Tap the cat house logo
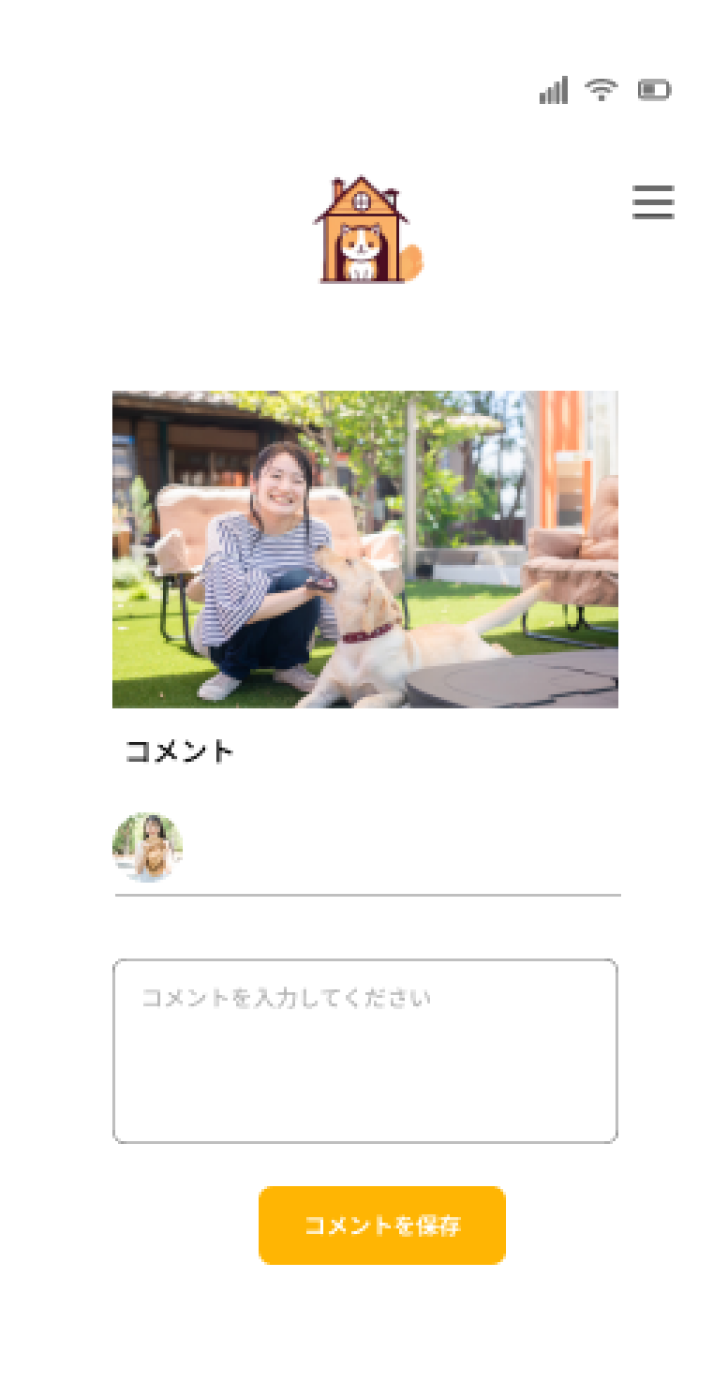This screenshot has height=1381, width=728. (x=366, y=230)
